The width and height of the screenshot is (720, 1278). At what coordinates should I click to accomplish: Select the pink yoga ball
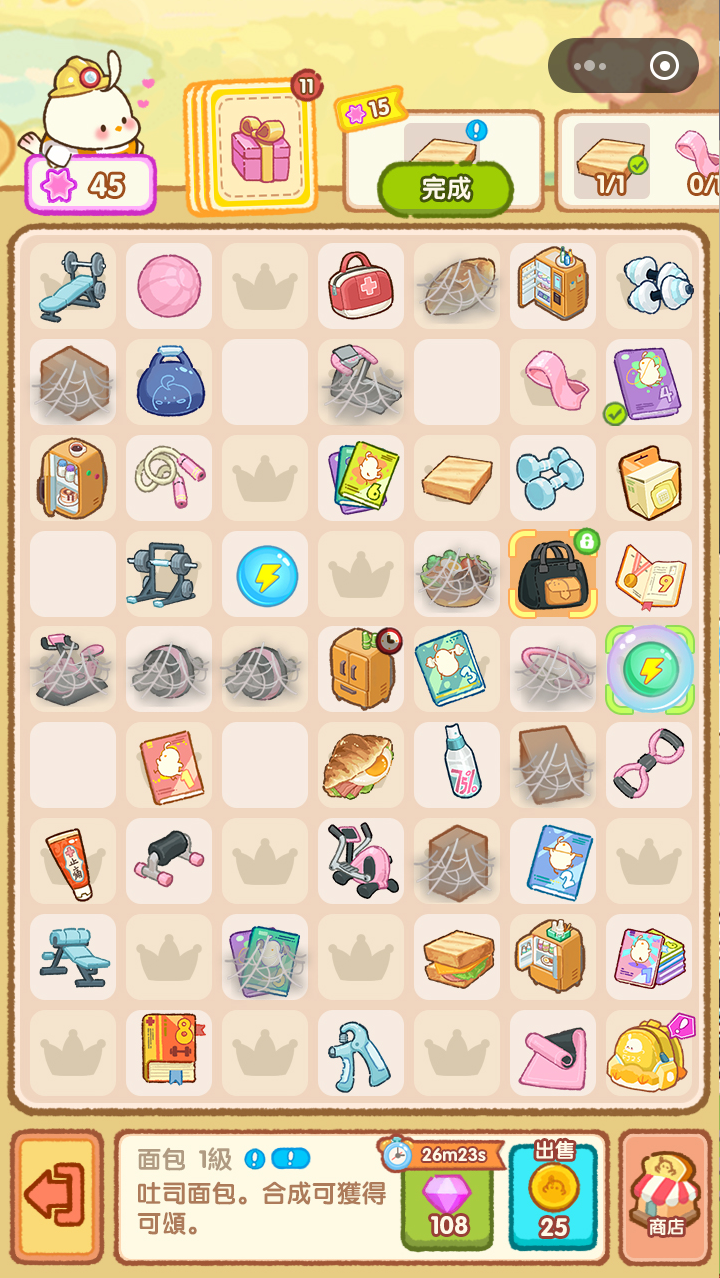tap(168, 285)
